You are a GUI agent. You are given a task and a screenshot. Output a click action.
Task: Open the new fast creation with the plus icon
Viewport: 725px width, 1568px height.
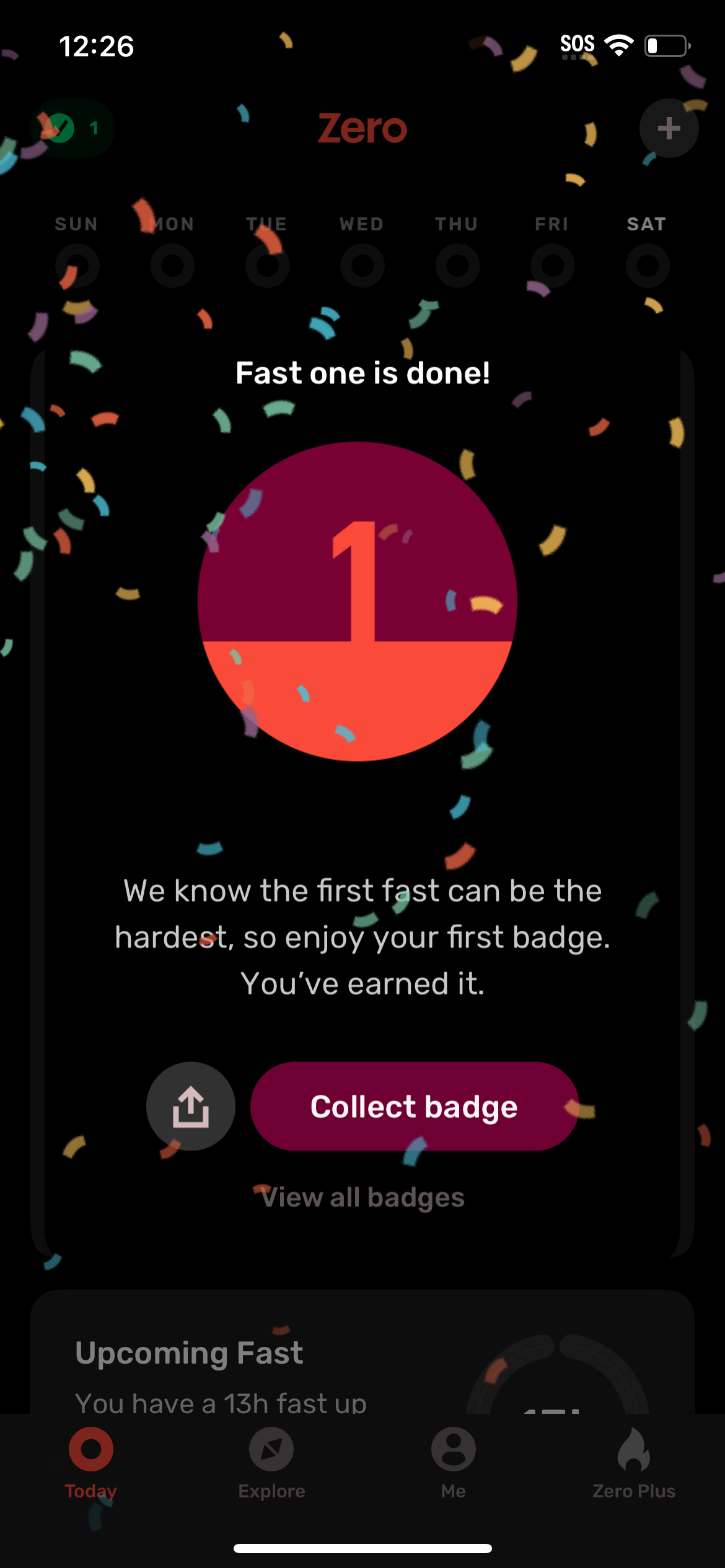pyautogui.click(x=669, y=128)
